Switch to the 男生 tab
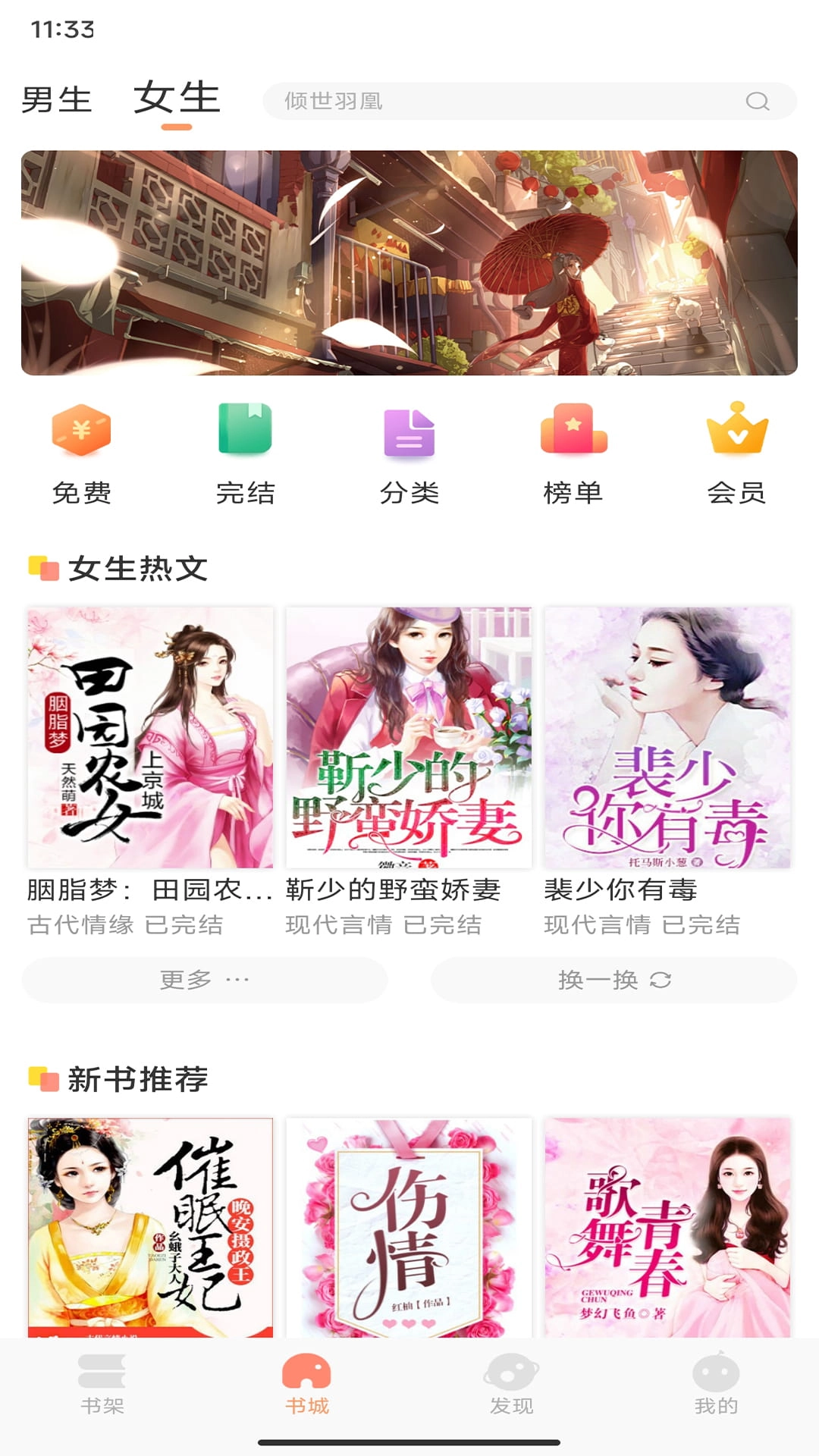This screenshot has height=1456, width=819. pyautogui.click(x=56, y=97)
